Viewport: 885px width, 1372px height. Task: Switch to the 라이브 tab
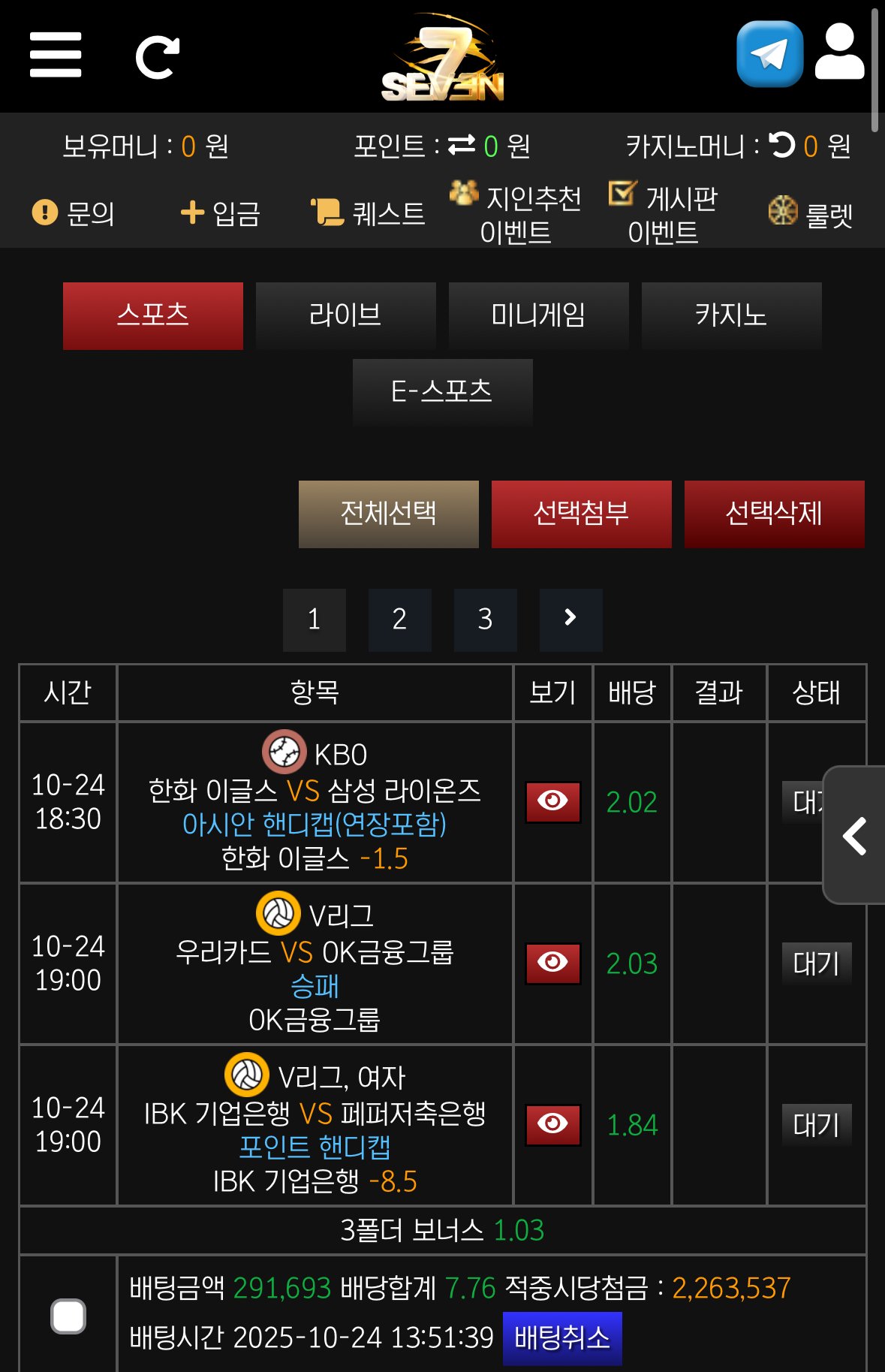point(345,315)
